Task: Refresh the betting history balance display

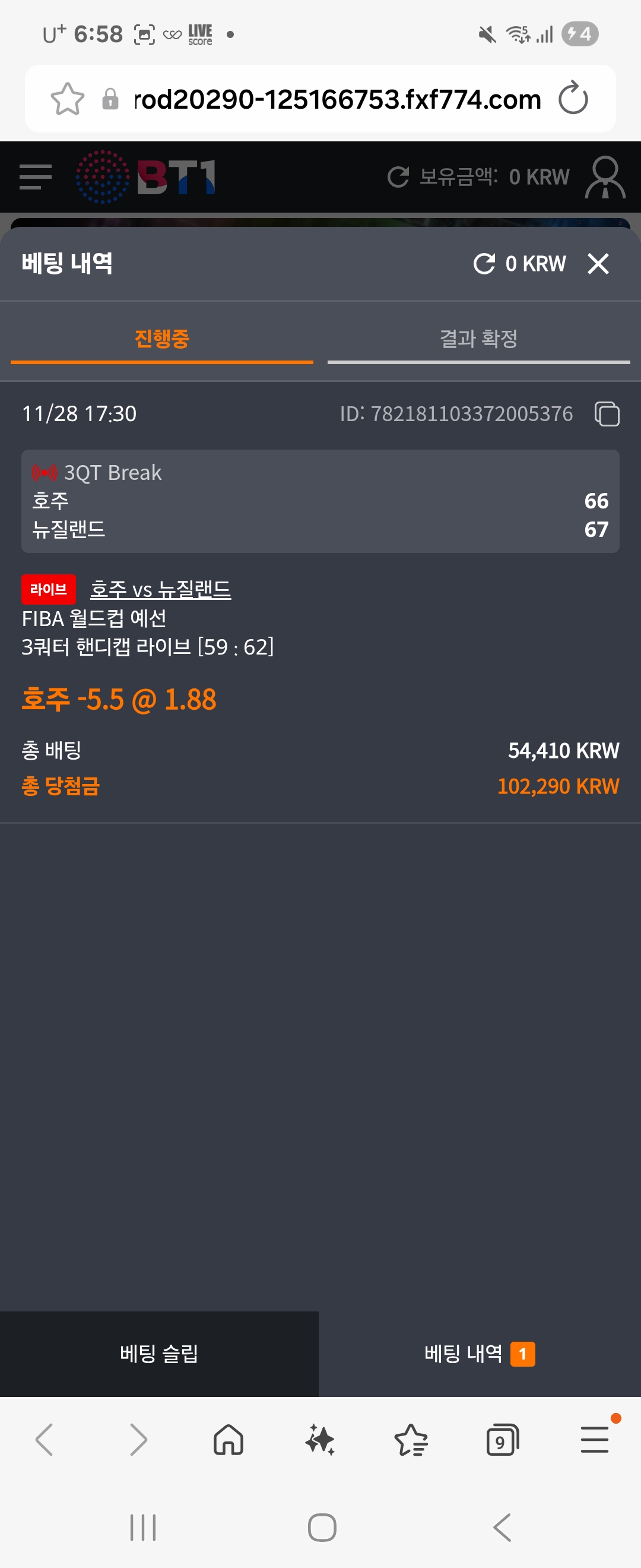Action: tap(484, 264)
